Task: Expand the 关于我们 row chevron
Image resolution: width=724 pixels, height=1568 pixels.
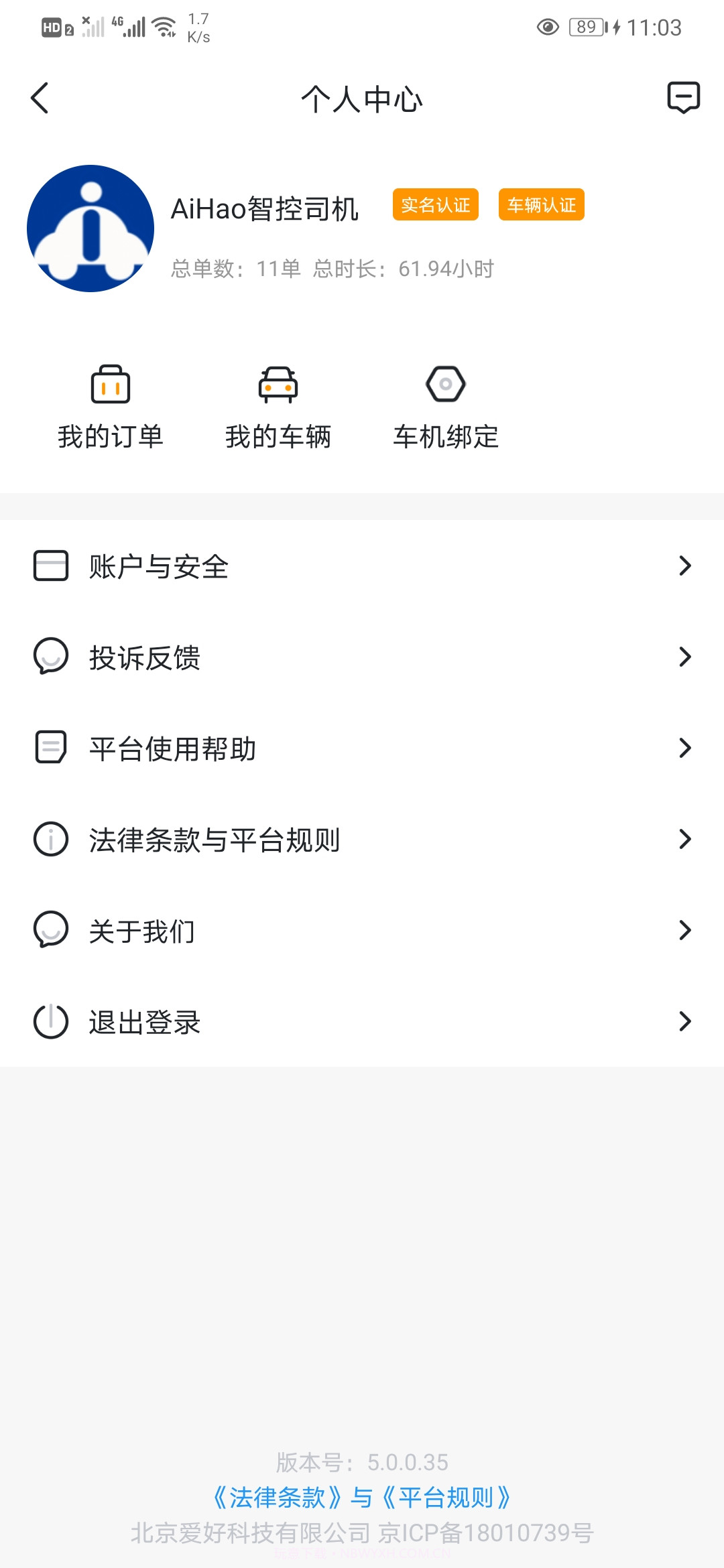Action: 685,930
